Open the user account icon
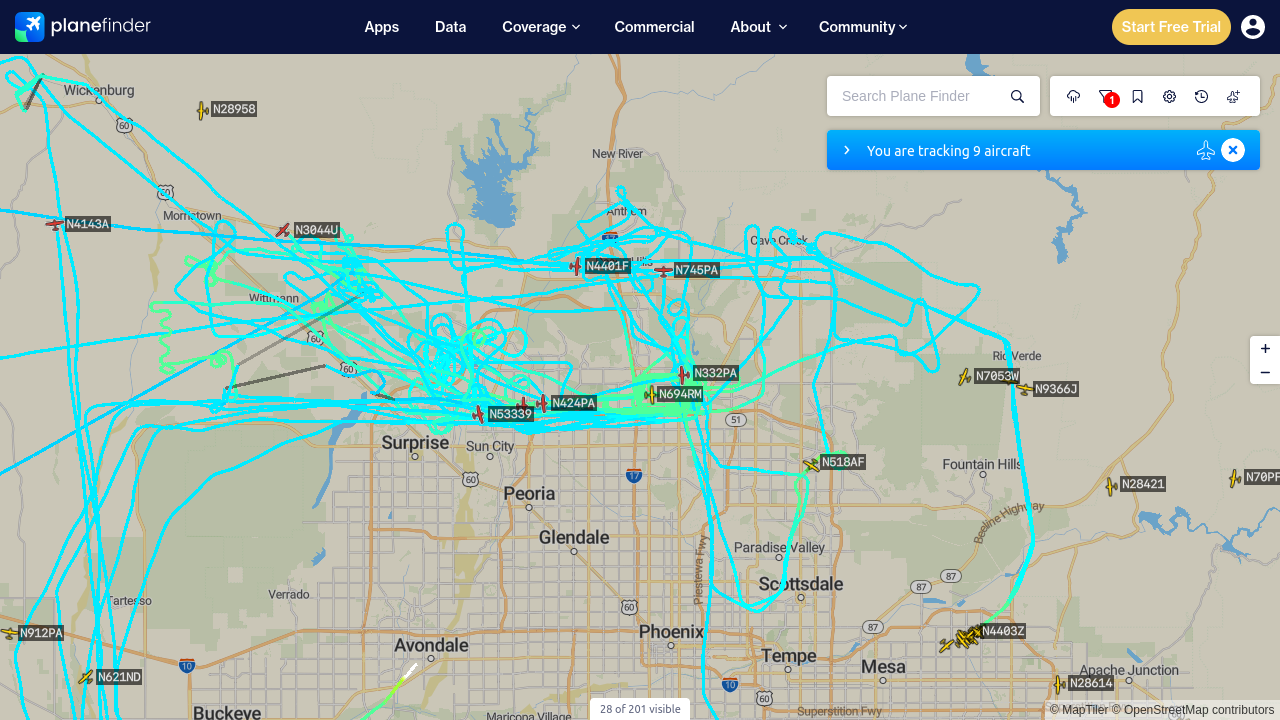Screen dimensions: 1280x720 point(1253,27)
